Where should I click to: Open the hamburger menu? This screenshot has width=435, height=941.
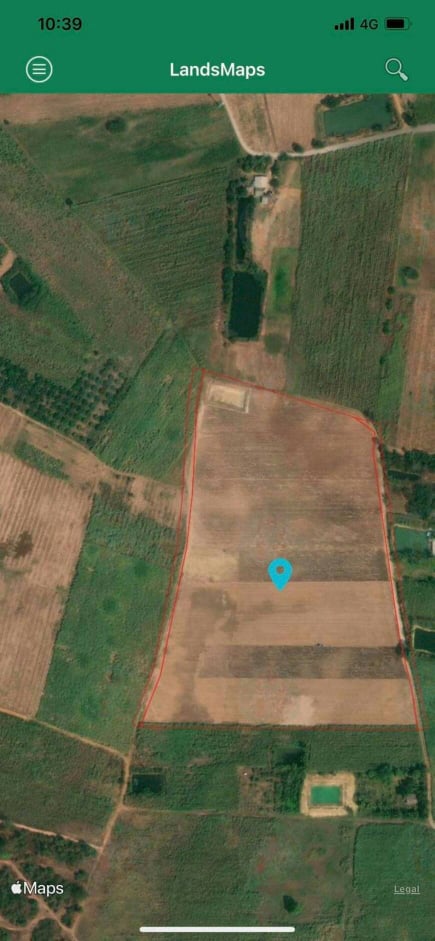[39, 70]
